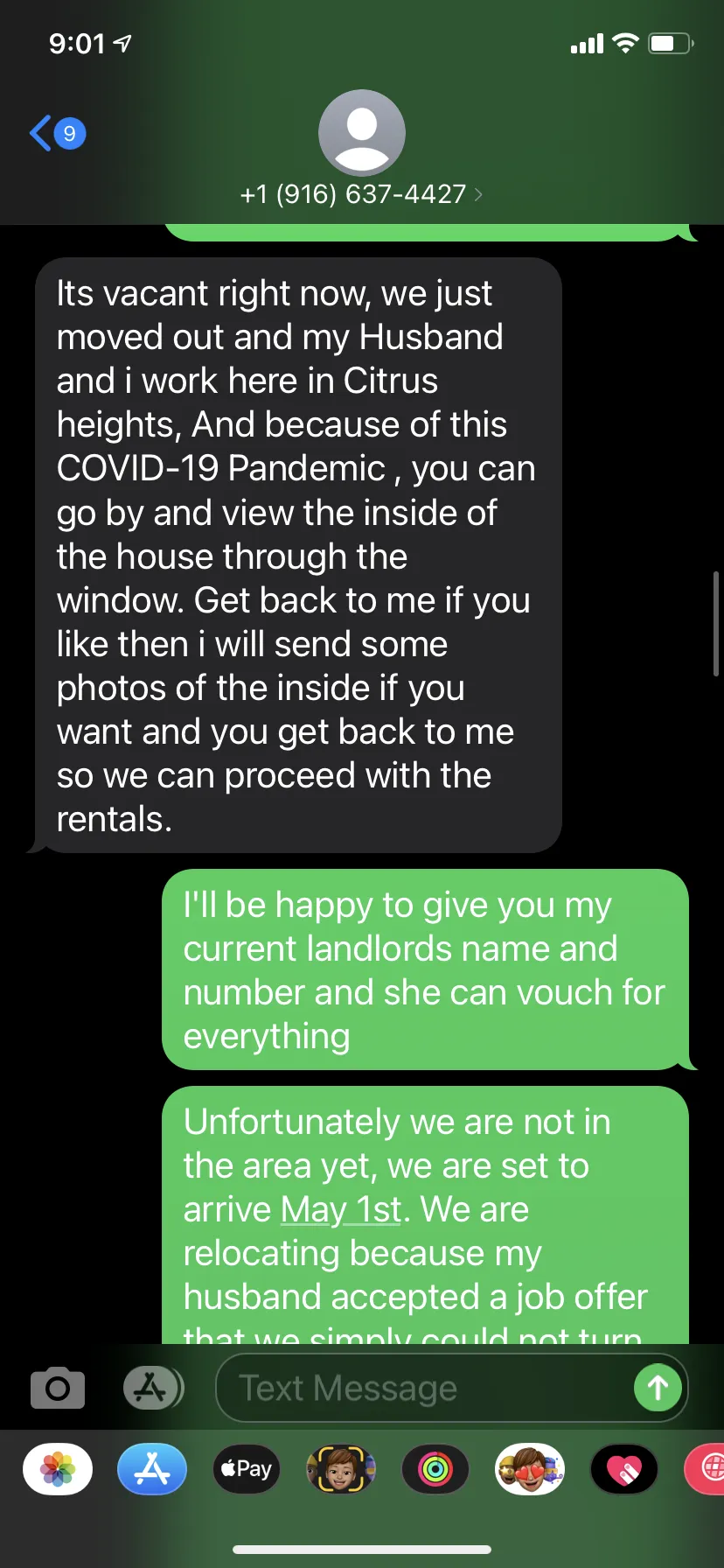
Task: Go back to the messages list
Action: tap(58, 134)
